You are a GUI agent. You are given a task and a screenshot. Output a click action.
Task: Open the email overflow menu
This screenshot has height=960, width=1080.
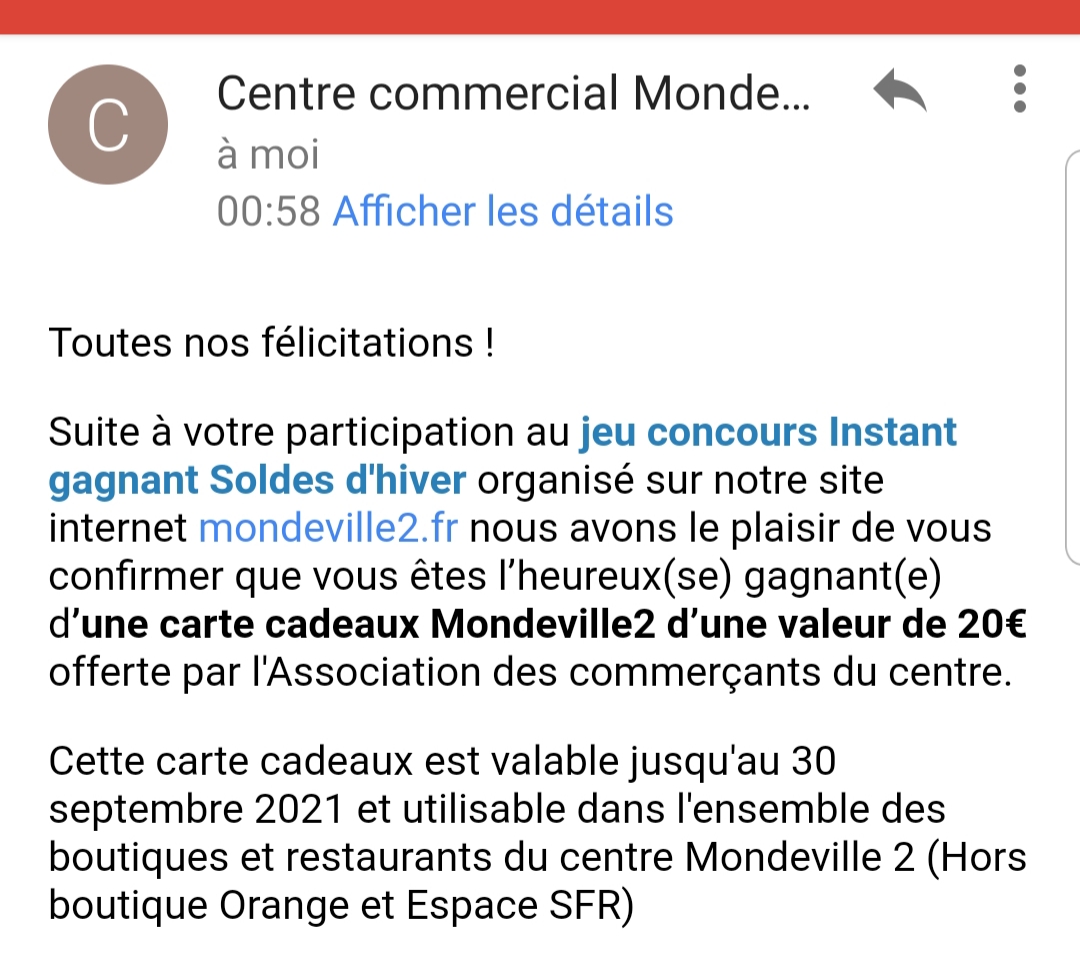point(1019,89)
